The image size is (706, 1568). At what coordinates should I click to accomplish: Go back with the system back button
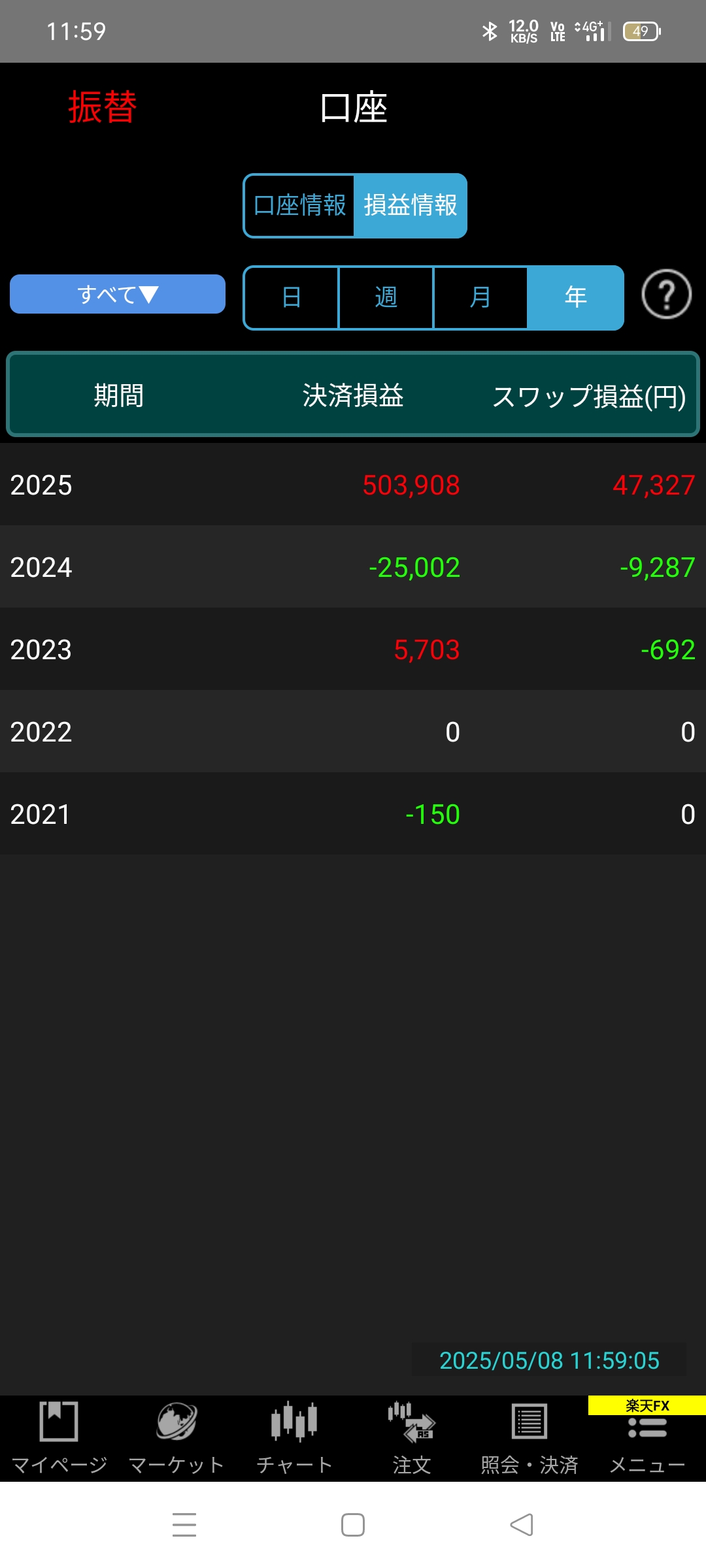pyautogui.click(x=522, y=1525)
